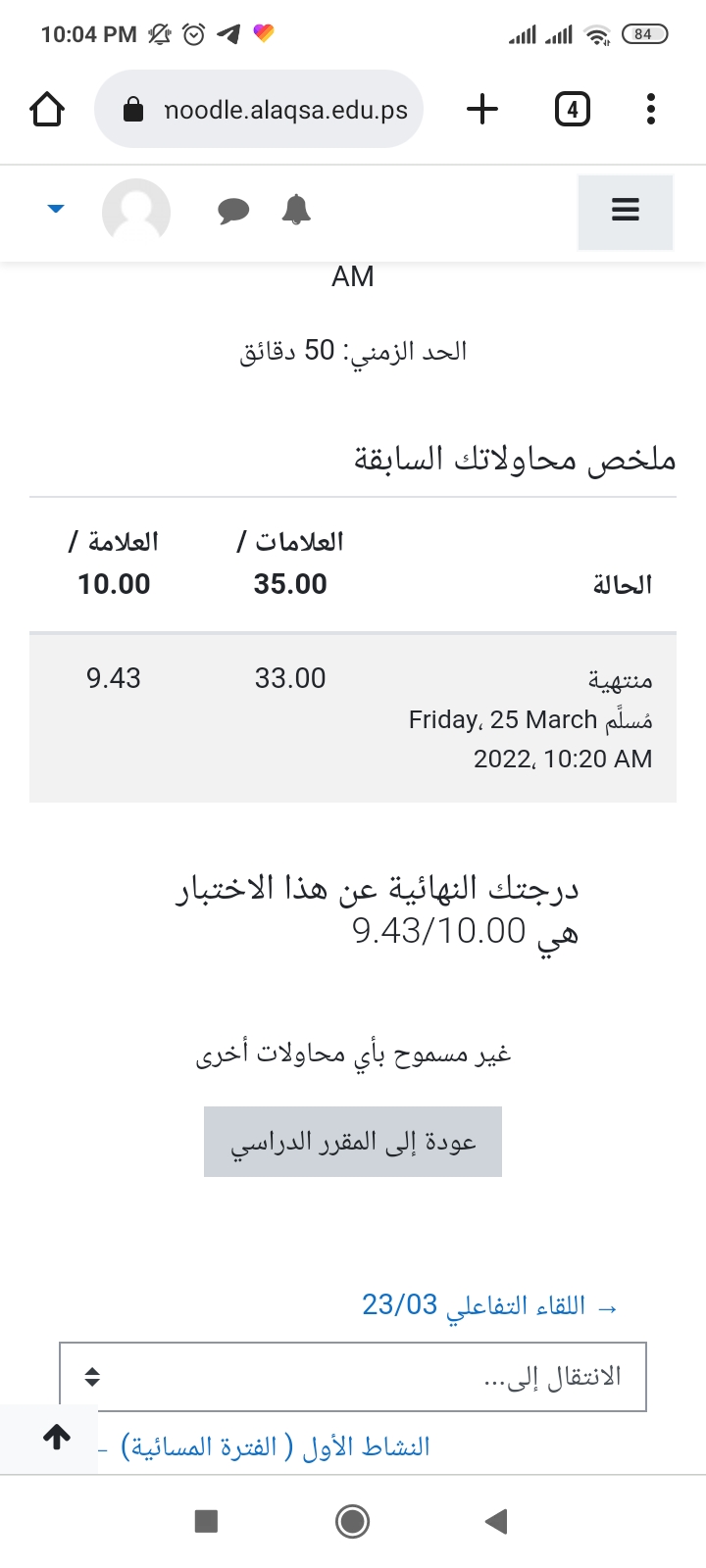Tap the عودة إلى المقرر الدراسي button
The image size is (706, 1568).
pos(353,1142)
